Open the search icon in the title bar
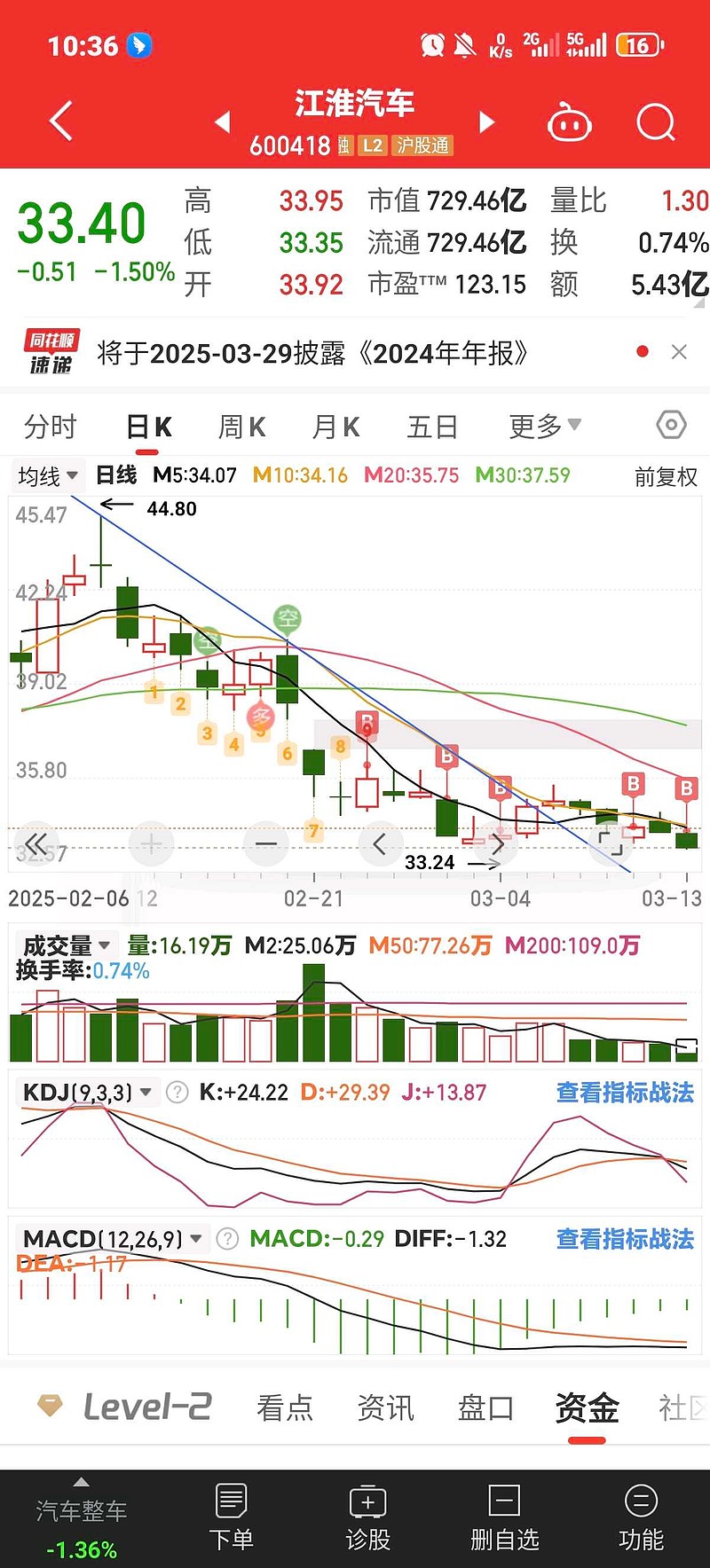 (x=655, y=122)
